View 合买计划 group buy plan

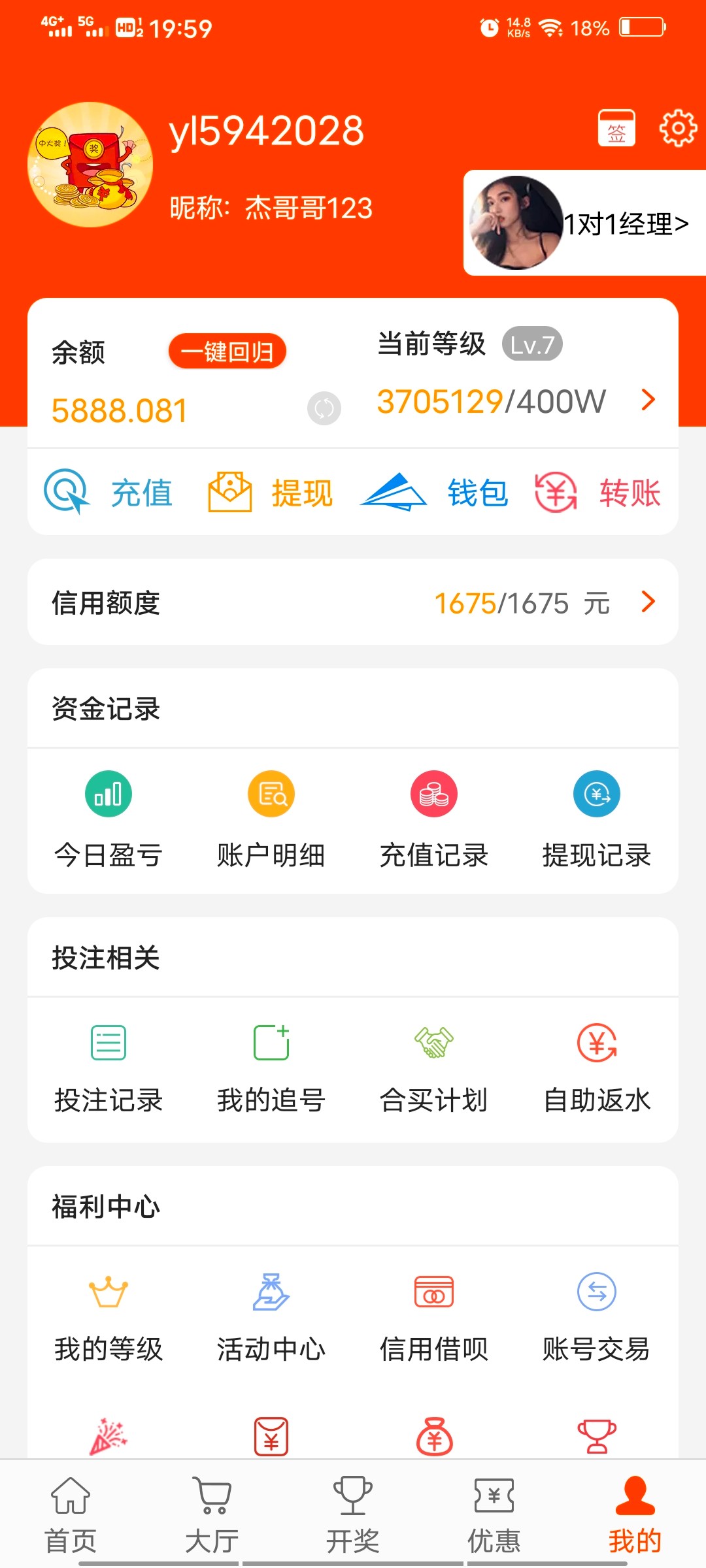click(x=433, y=1065)
